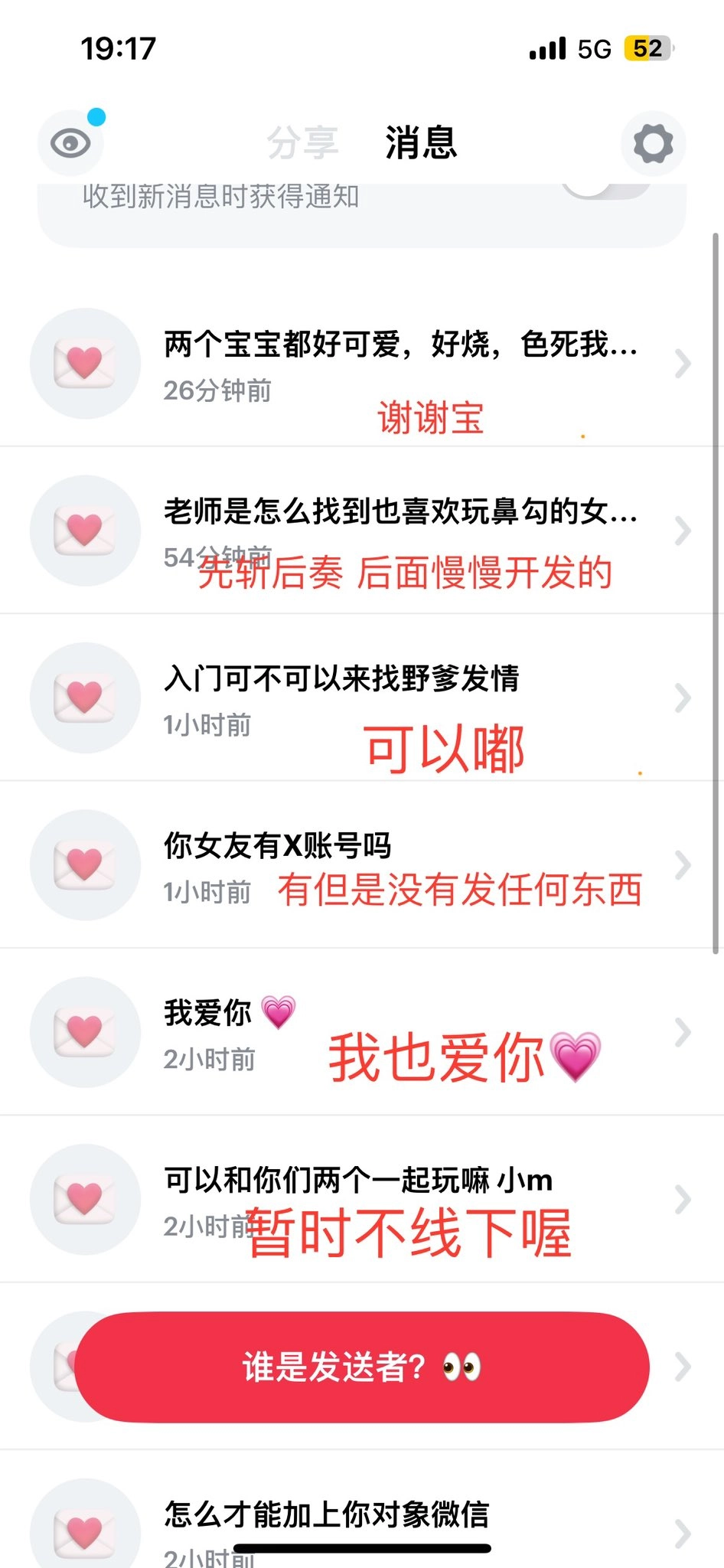Open the message 入门可不可以来找野爹发情
Viewport: 724px width, 1568px height.
[x=362, y=697]
